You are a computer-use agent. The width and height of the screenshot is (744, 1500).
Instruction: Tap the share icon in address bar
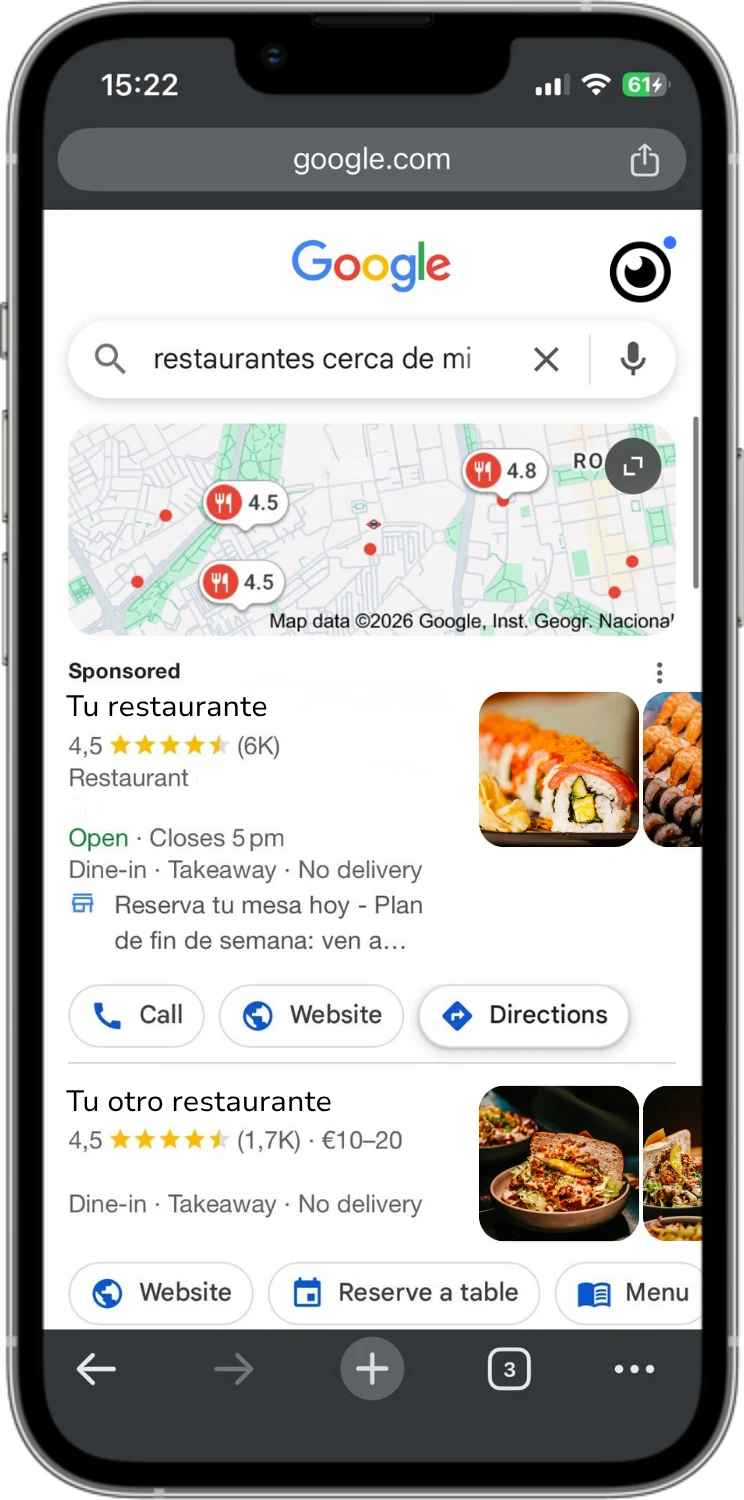pyautogui.click(x=645, y=160)
